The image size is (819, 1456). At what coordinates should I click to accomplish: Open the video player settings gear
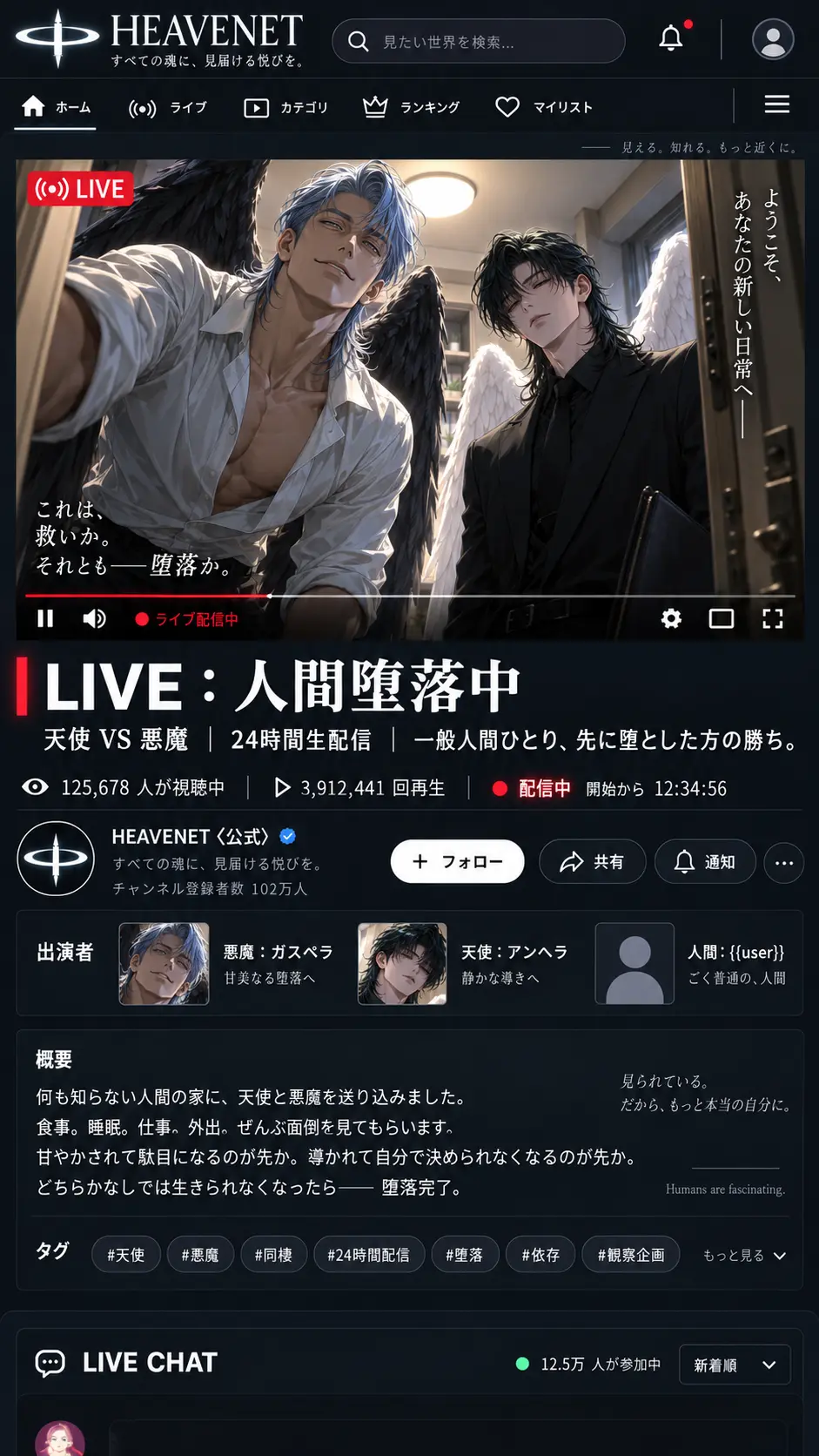click(671, 618)
